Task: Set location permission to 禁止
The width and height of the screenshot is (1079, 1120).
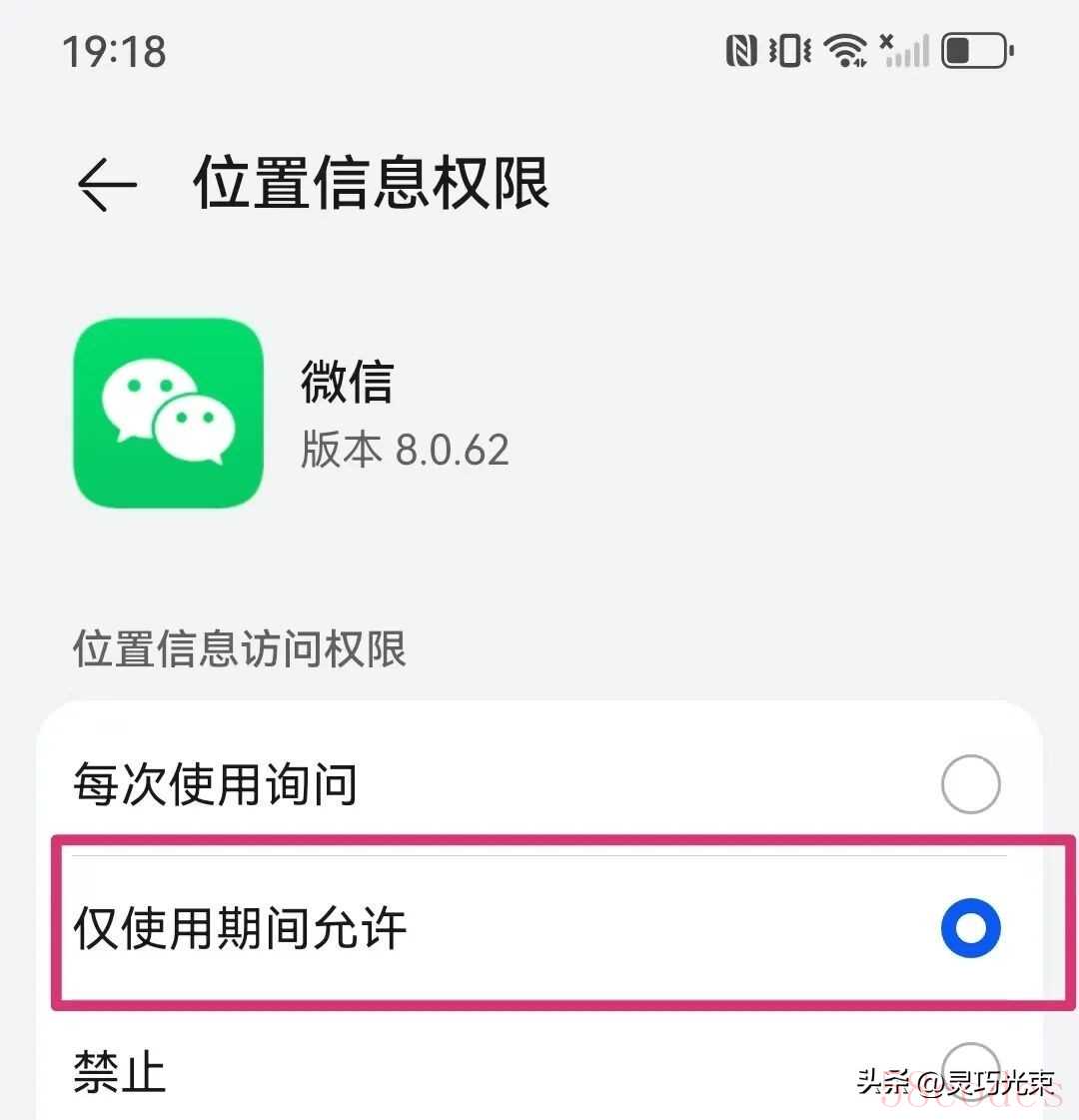Action: coord(969,1069)
